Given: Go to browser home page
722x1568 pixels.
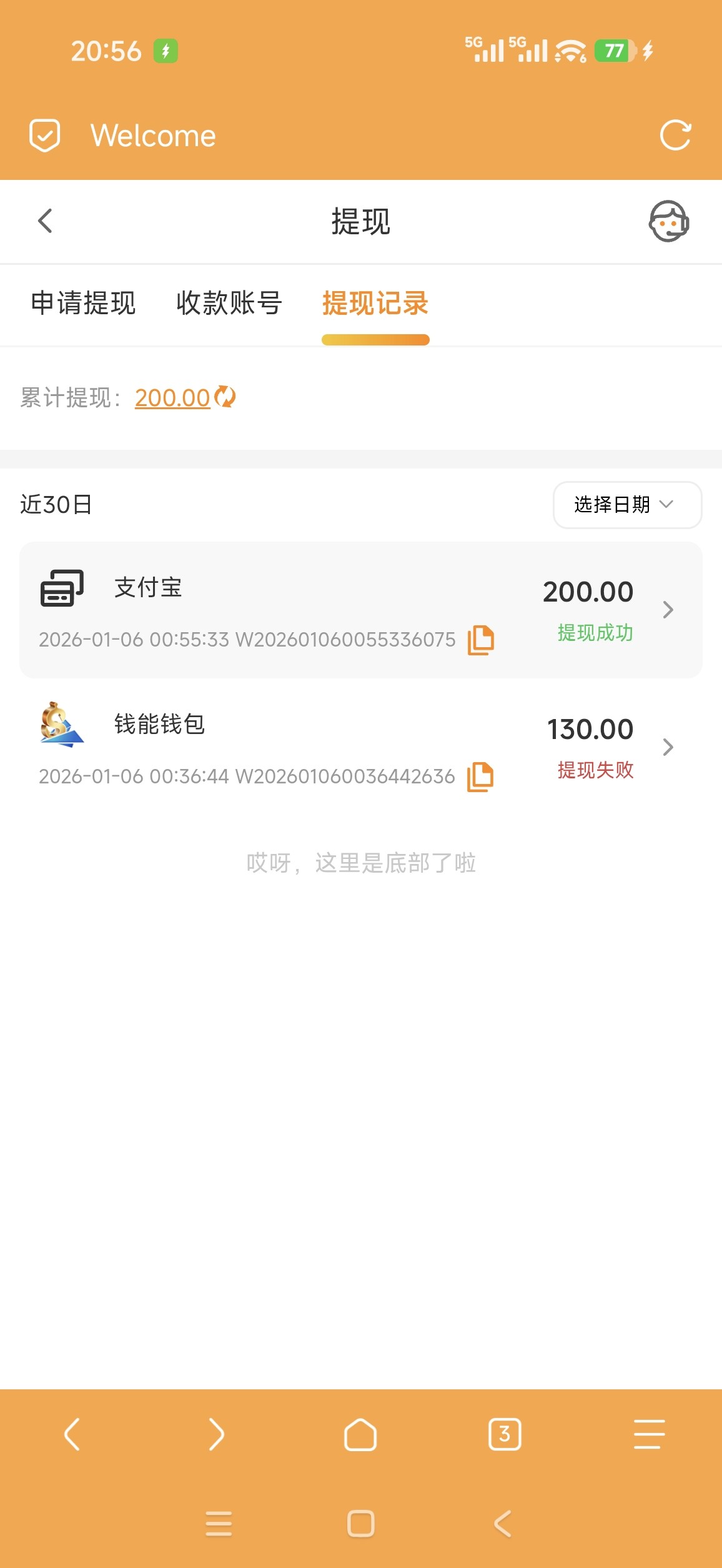Looking at the screenshot, I should (360, 1434).
